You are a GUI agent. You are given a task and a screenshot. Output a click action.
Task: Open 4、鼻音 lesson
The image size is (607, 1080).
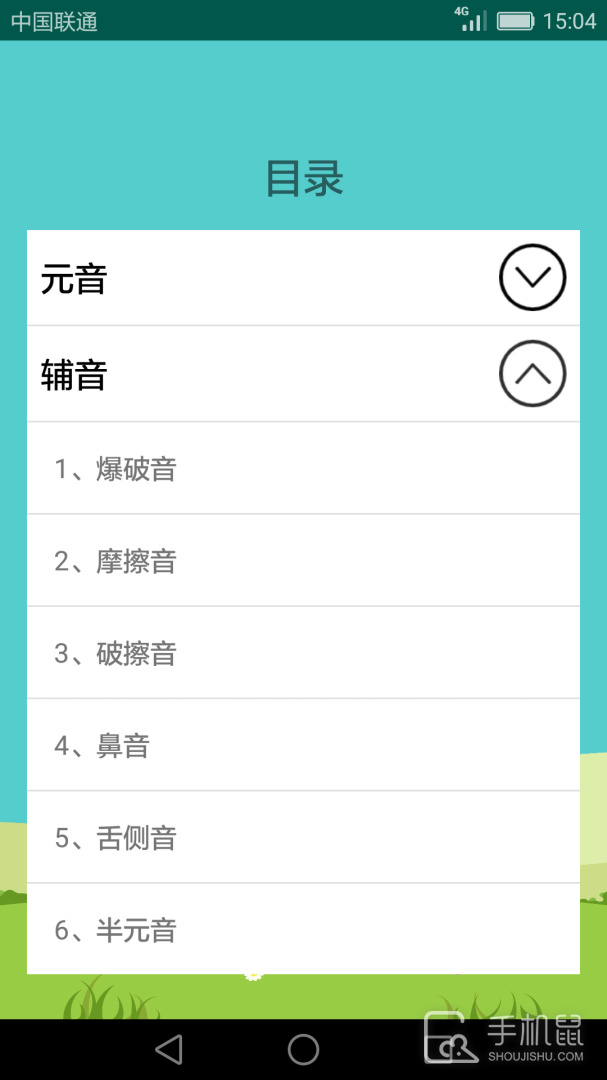(303, 745)
